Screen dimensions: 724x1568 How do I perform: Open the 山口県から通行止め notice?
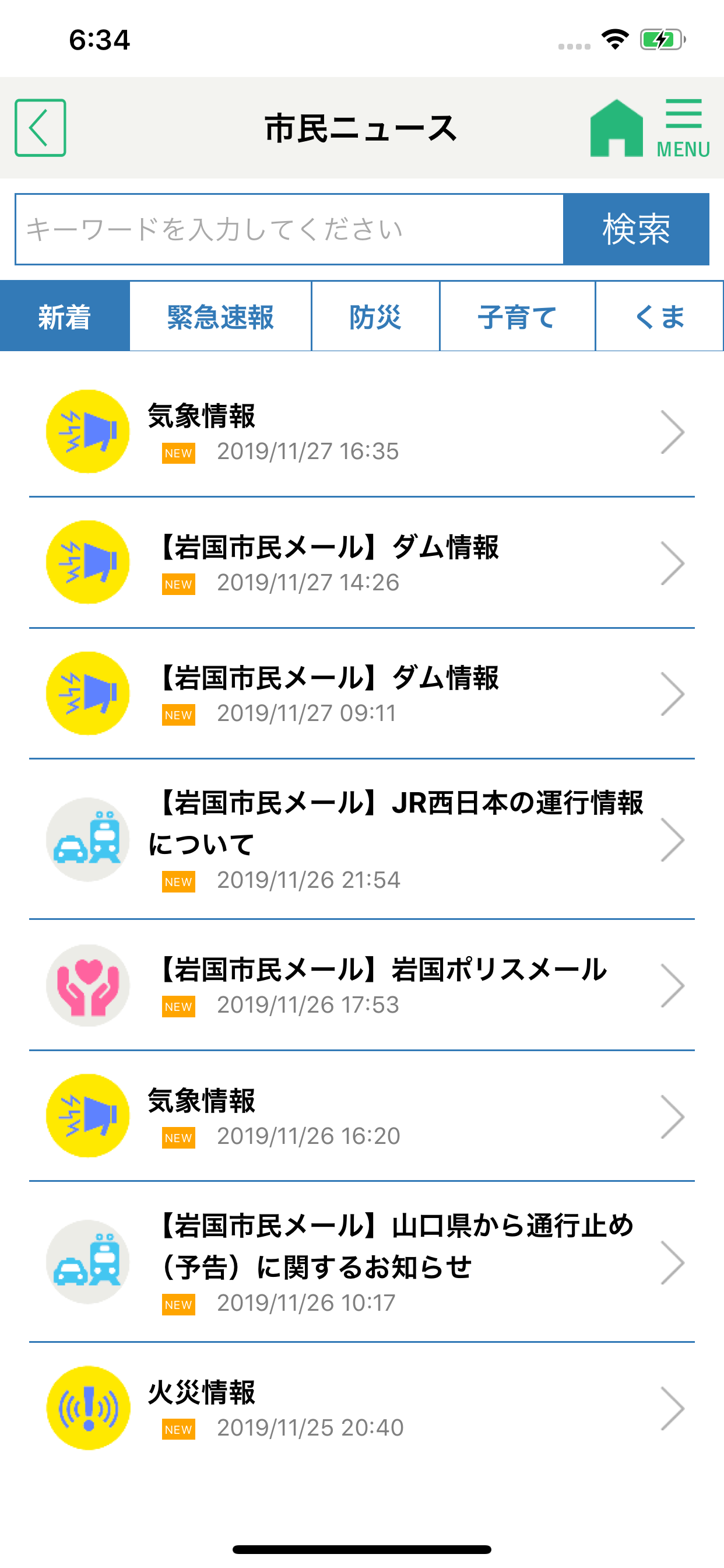pyautogui.click(x=362, y=1262)
